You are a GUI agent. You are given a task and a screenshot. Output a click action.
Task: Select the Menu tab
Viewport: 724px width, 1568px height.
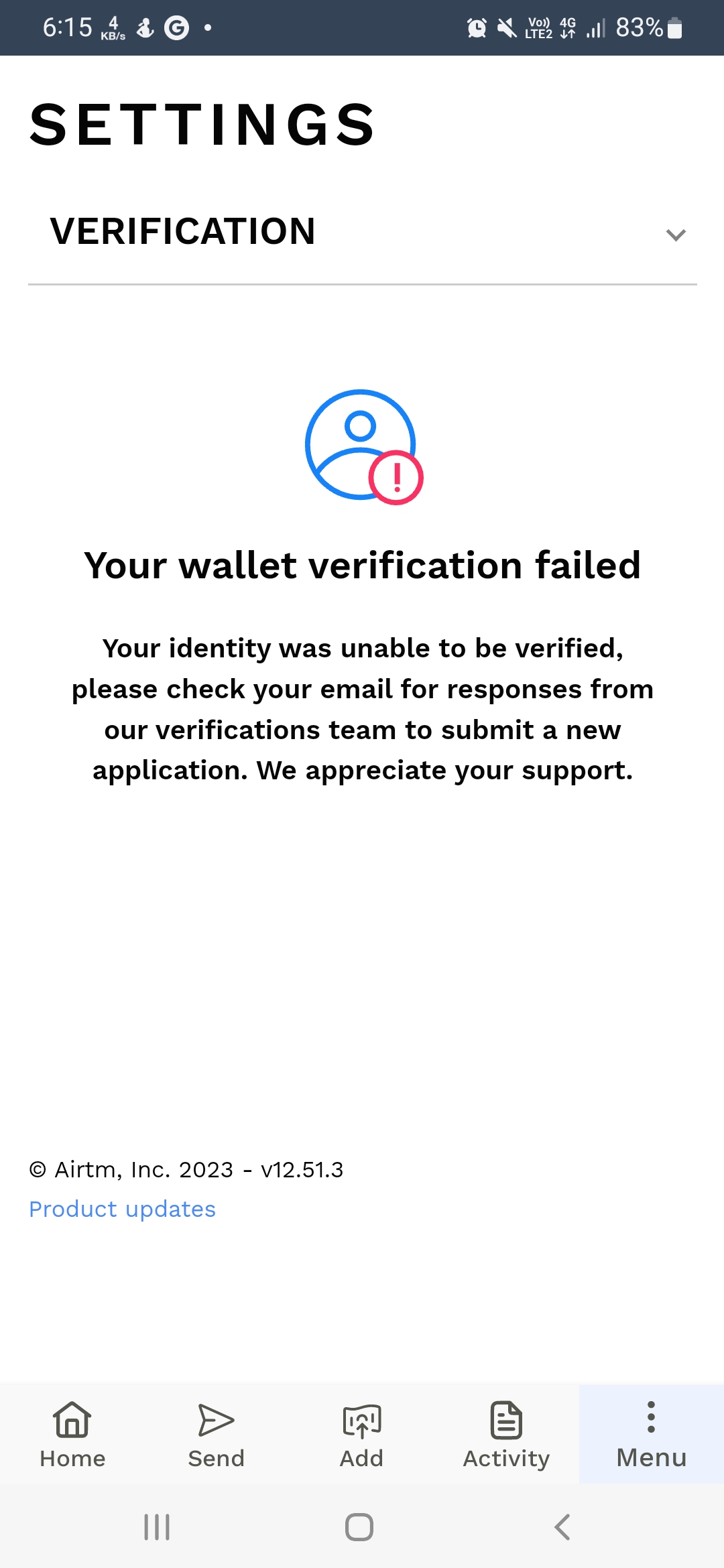651,1434
